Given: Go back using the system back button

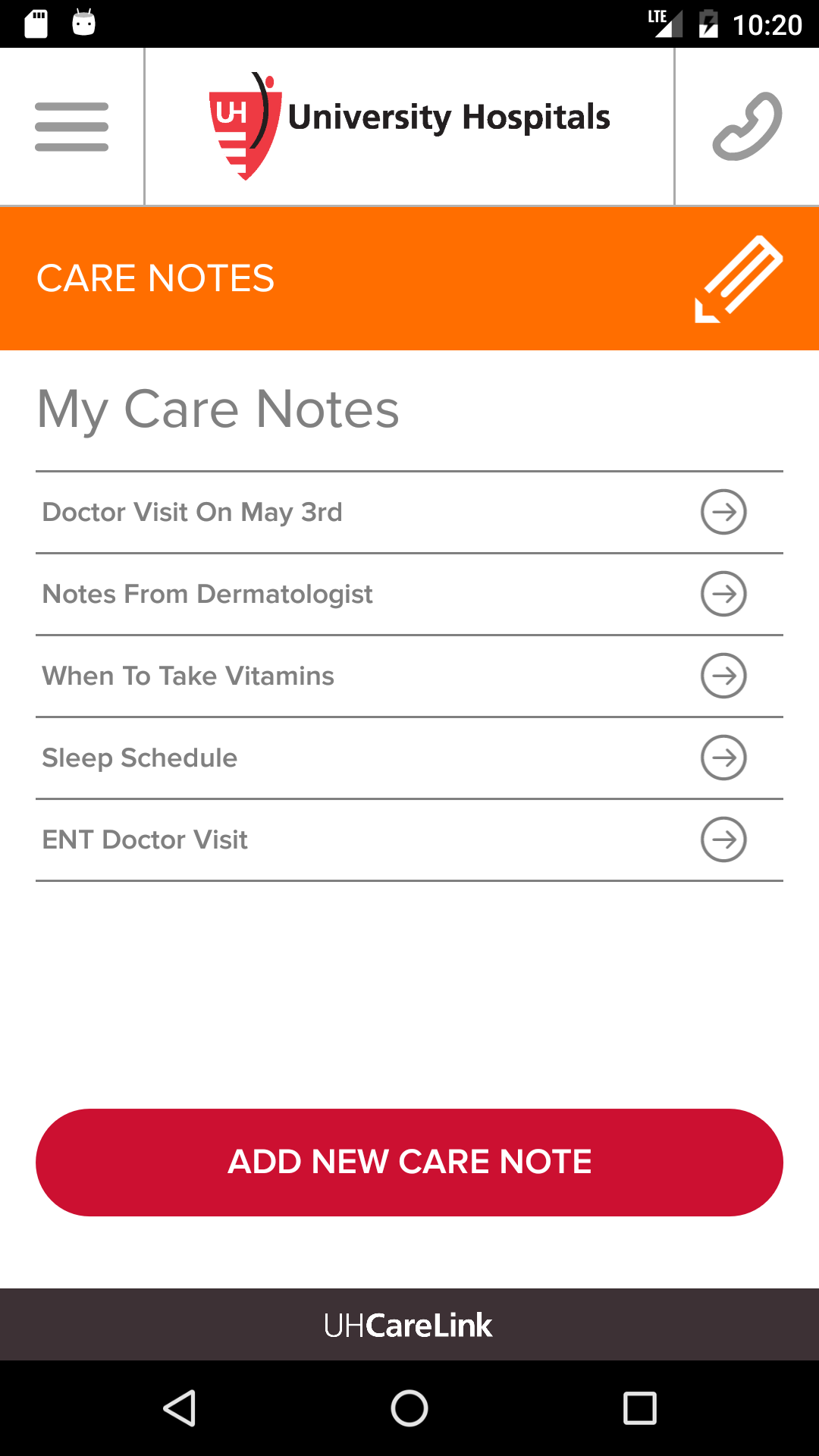Looking at the screenshot, I should pos(180,1408).
